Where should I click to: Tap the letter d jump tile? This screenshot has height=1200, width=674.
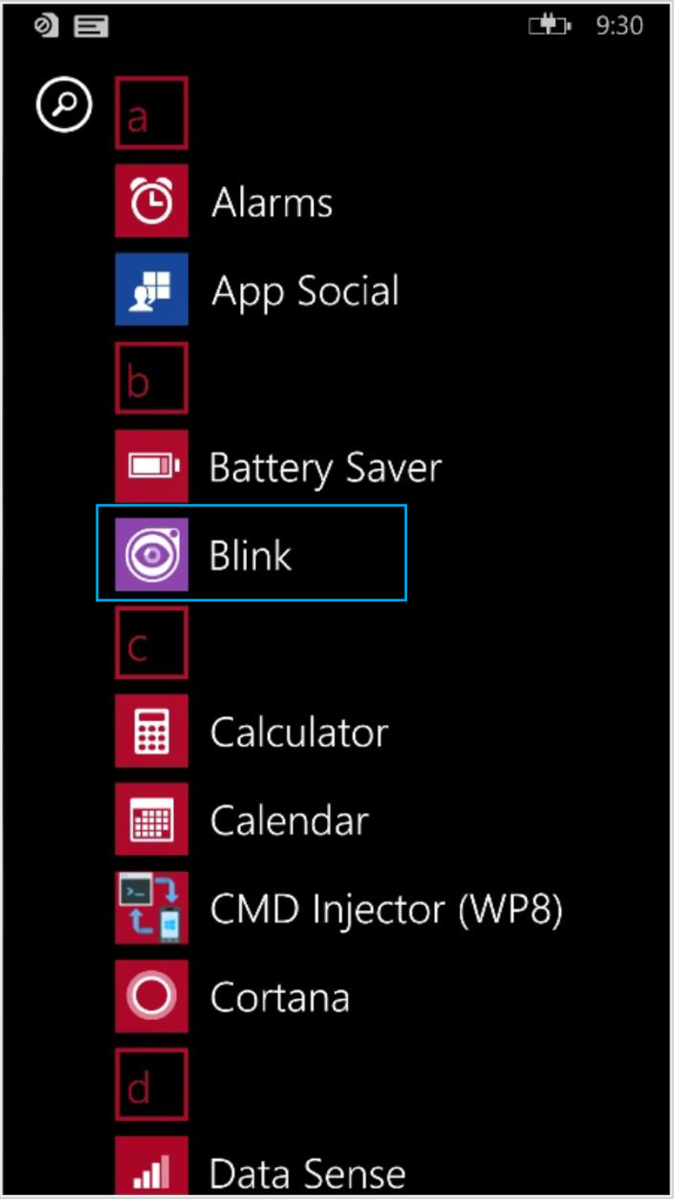(x=151, y=1084)
